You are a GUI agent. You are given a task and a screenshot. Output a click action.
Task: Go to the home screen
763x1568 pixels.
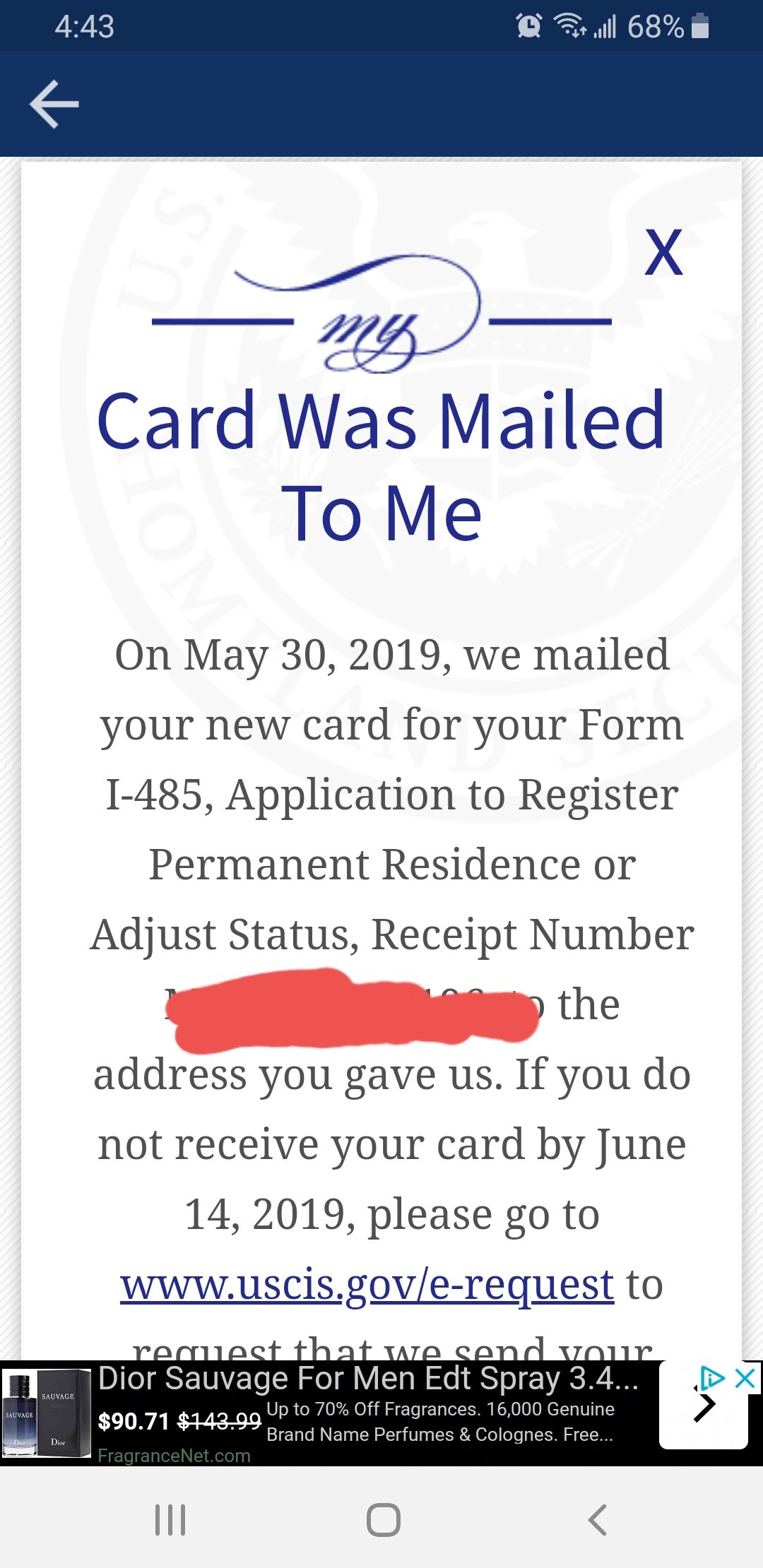click(384, 1520)
